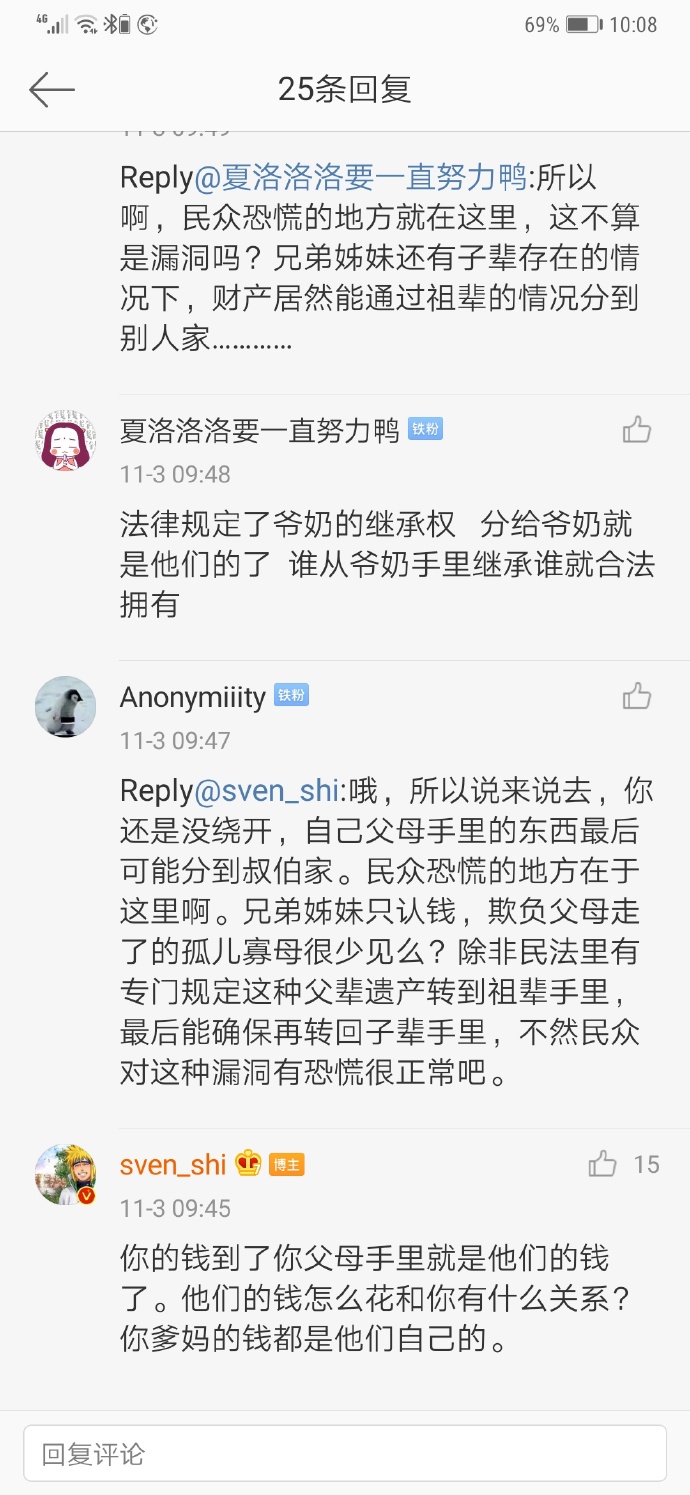The image size is (690, 1495).
Task: Open username sven_shi's profile
Action: [173, 1164]
